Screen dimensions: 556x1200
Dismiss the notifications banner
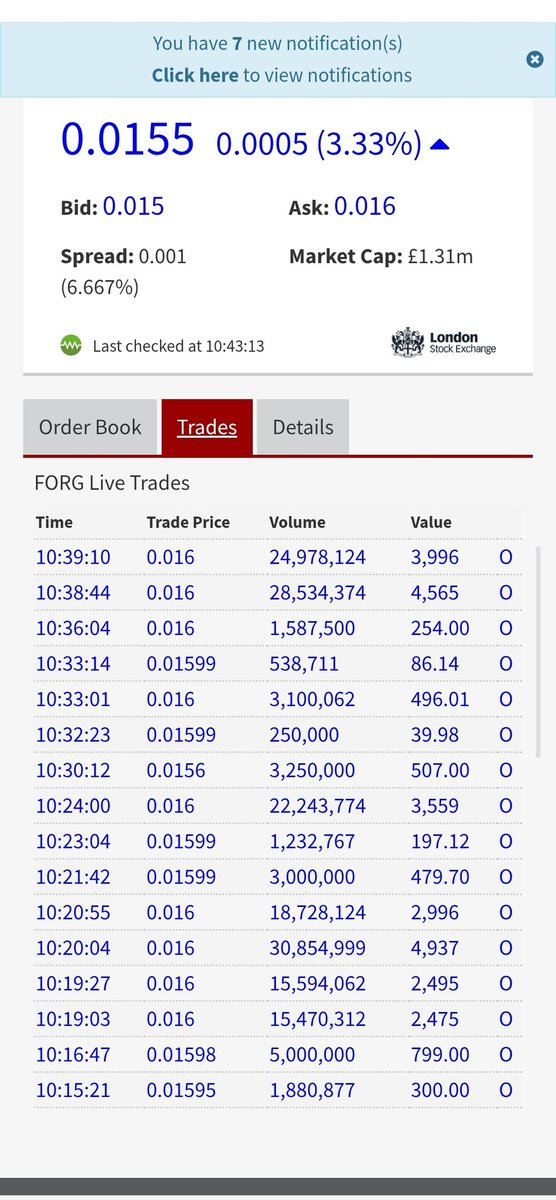[x=535, y=59]
